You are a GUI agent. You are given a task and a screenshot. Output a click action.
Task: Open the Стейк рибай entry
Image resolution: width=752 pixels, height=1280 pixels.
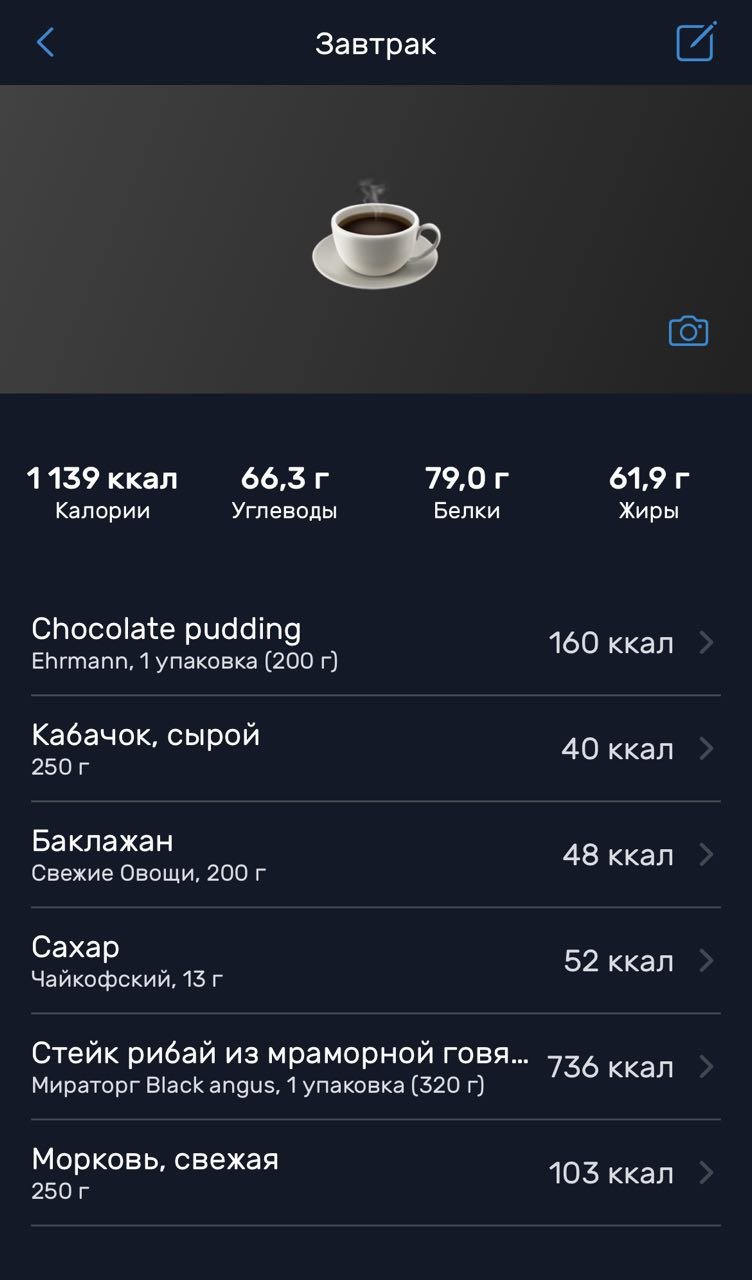(x=375, y=1067)
